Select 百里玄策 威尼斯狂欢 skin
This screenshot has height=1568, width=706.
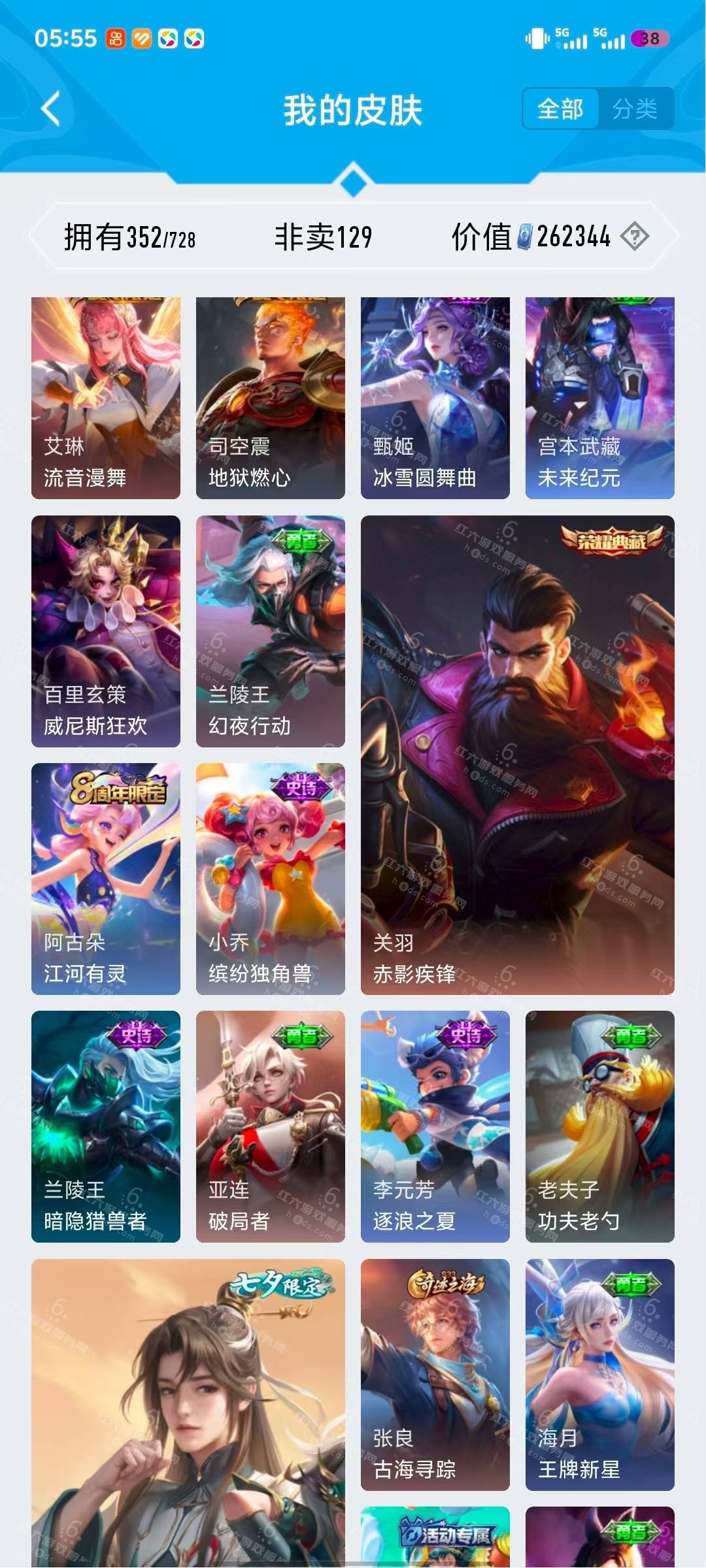(106, 631)
